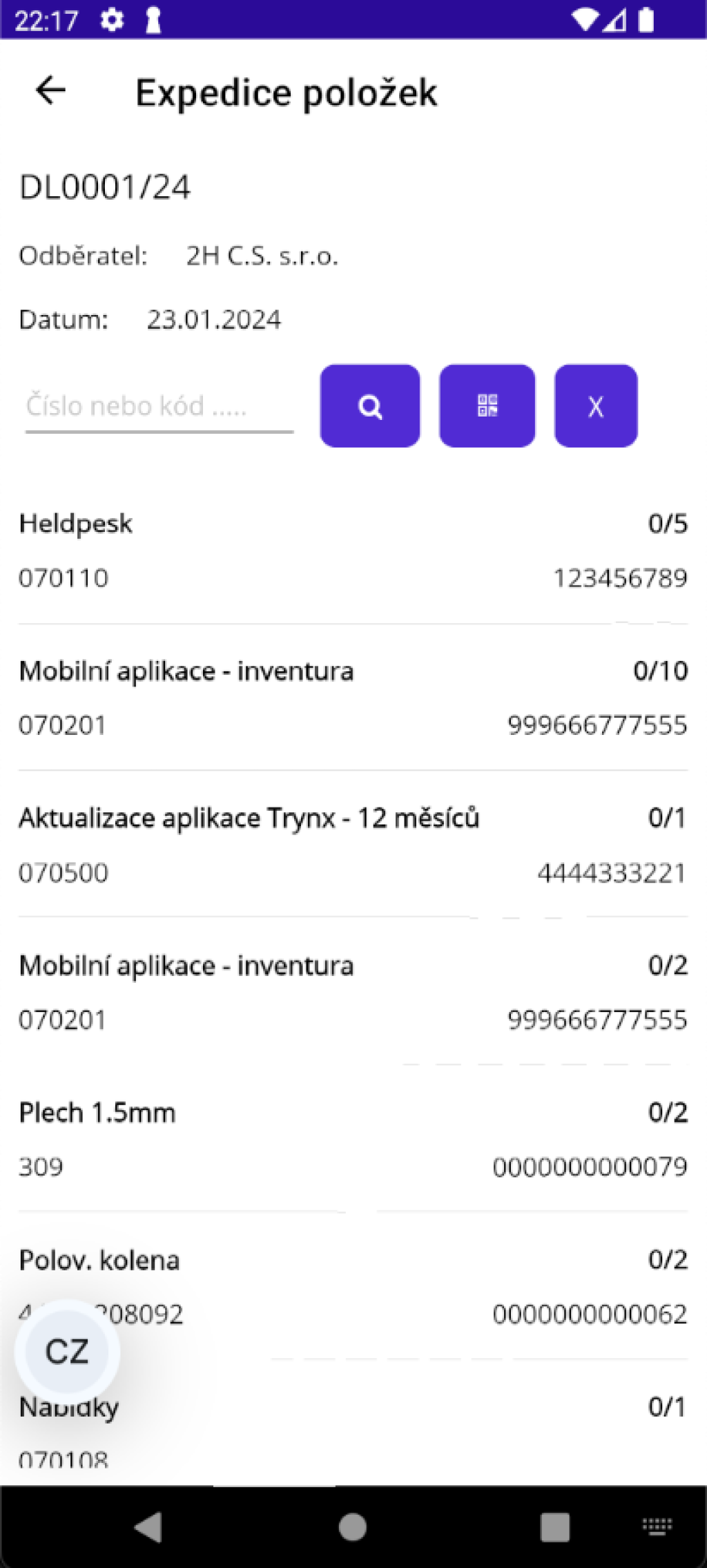Tap the magnifier search button
Screen dimensions: 707x1568
[370, 406]
